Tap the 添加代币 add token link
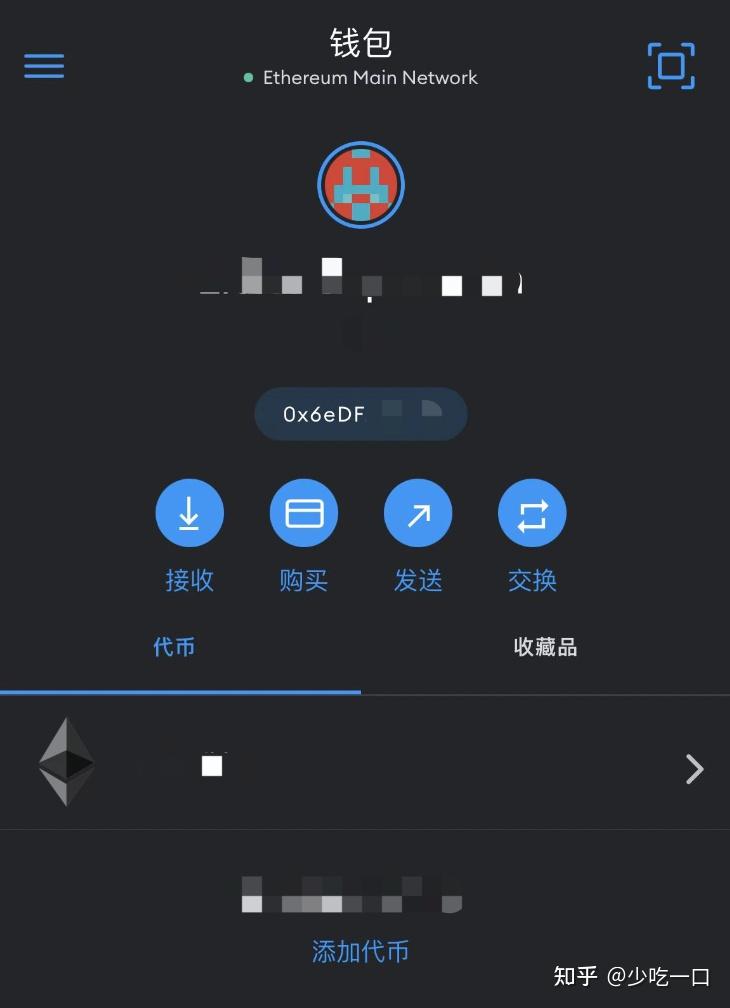730x1008 pixels. pos(360,951)
